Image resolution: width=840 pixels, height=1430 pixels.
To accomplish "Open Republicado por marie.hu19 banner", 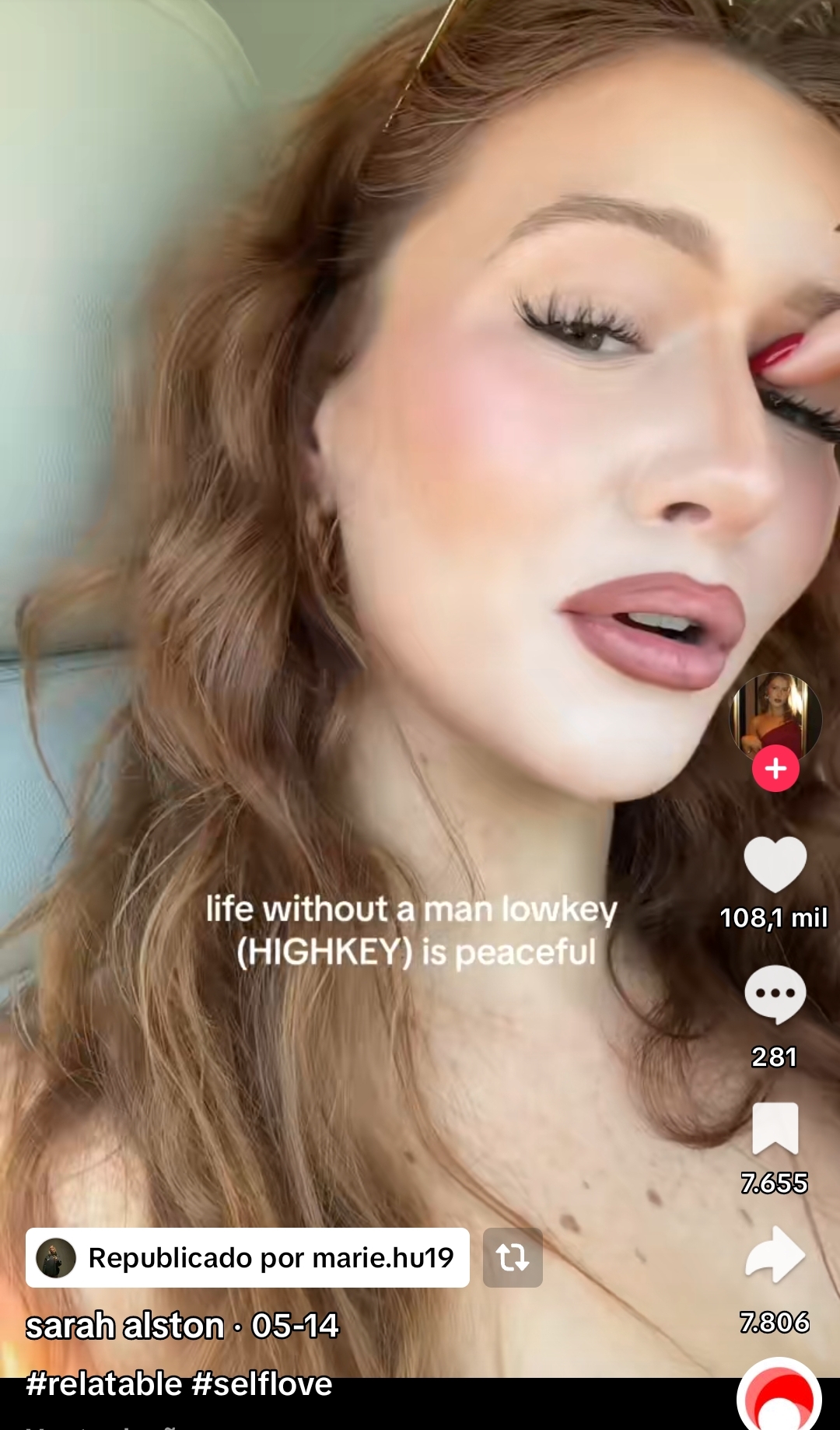I will click(x=247, y=1257).
